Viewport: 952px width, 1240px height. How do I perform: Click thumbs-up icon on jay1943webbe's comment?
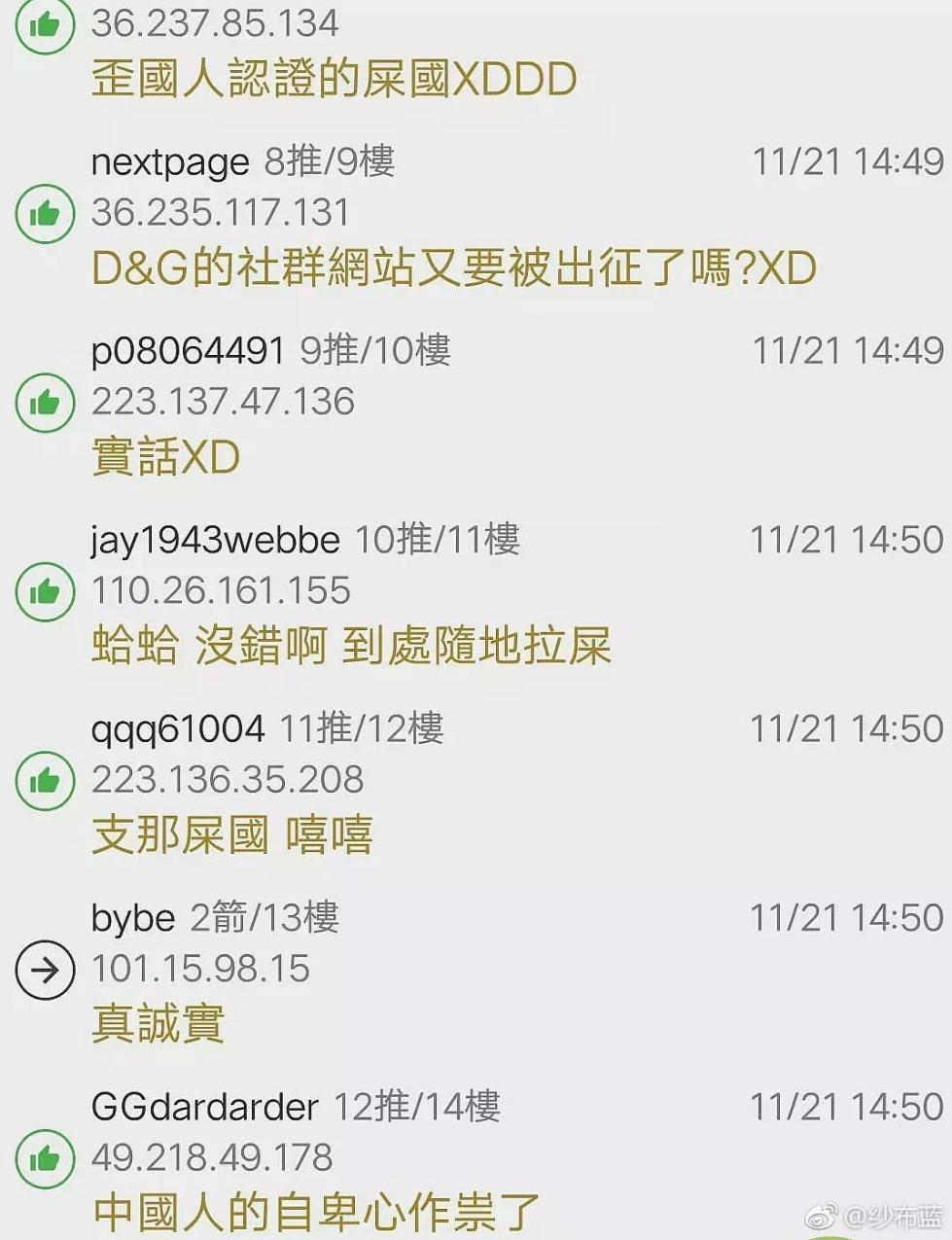pyautogui.click(x=44, y=589)
